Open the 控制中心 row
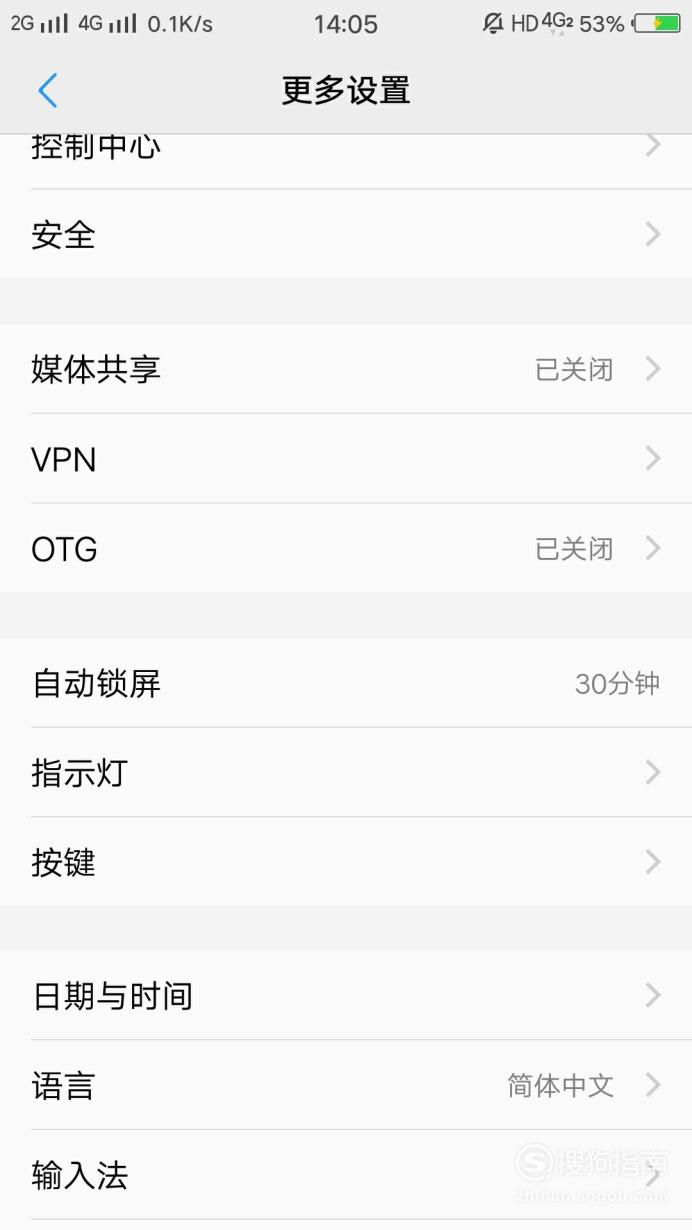Image resolution: width=692 pixels, height=1230 pixels. coord(346,161)
